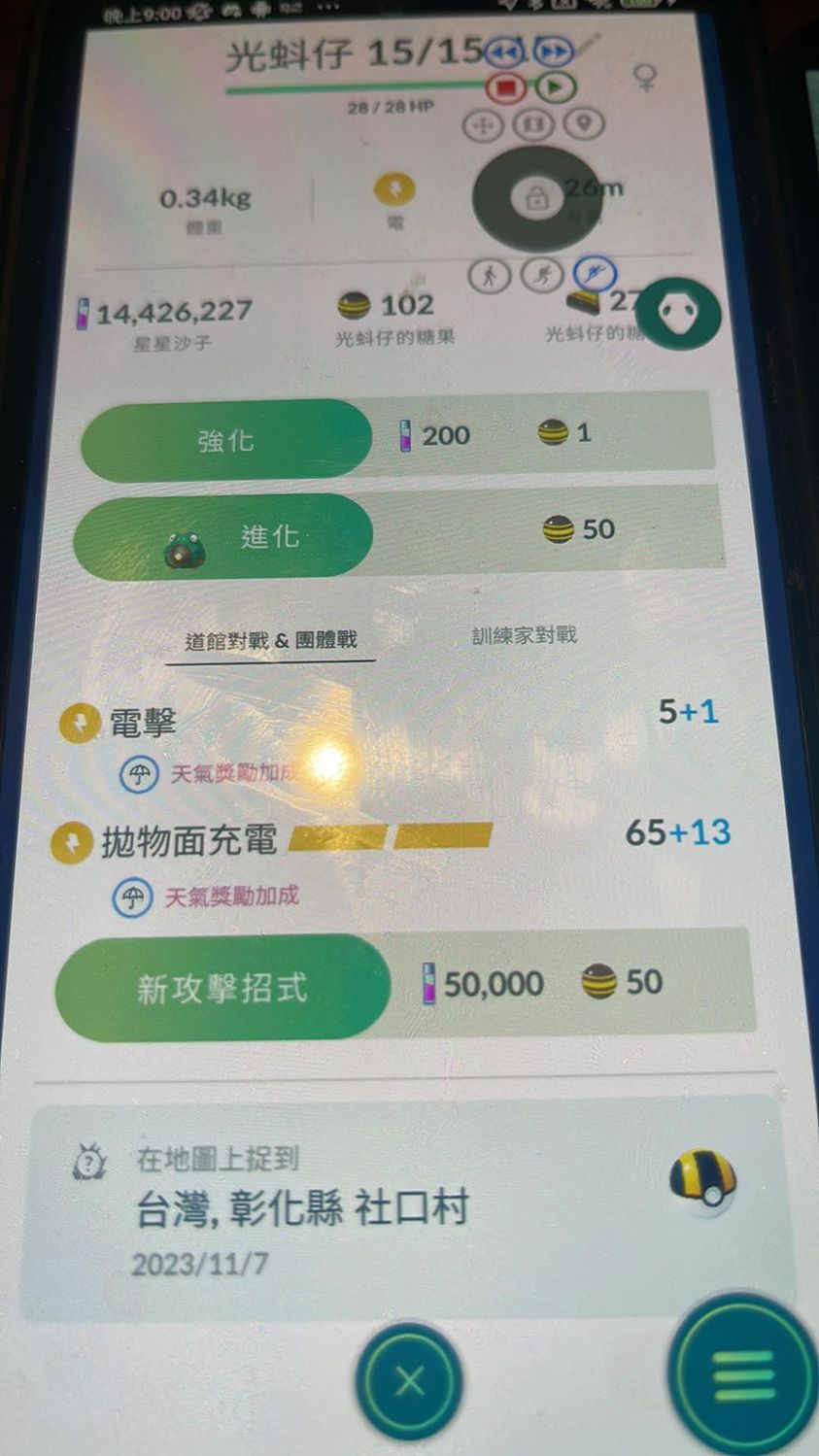Image resolution: width=819 pixels, height=1456 pixels.
Task: Tap the blue rewind button
Action: pos(503,51)
